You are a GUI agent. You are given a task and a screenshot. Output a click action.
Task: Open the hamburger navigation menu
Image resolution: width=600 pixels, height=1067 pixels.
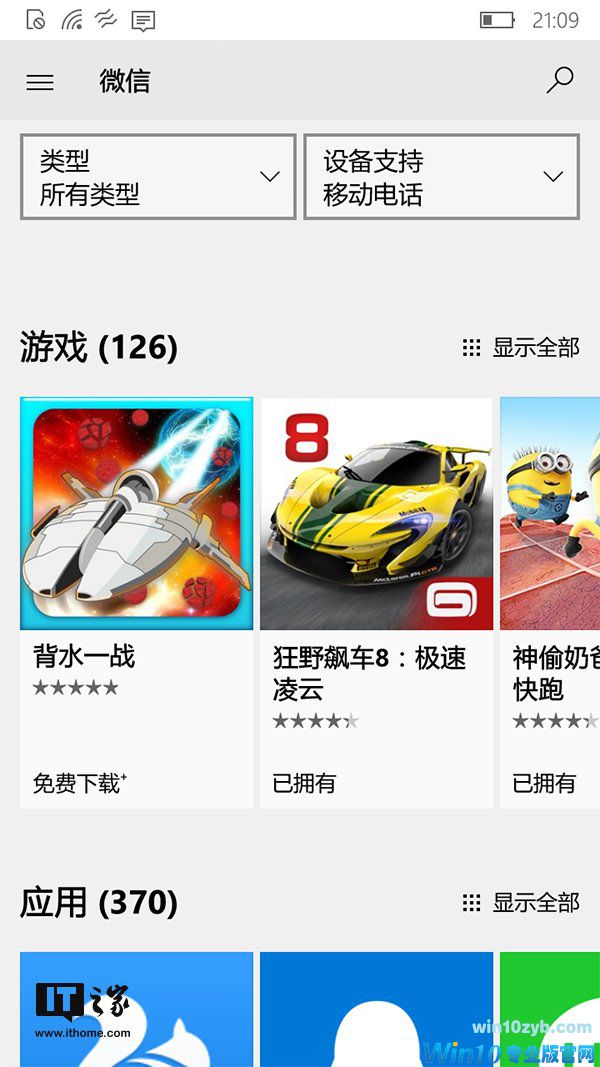[x=40, y=82]
